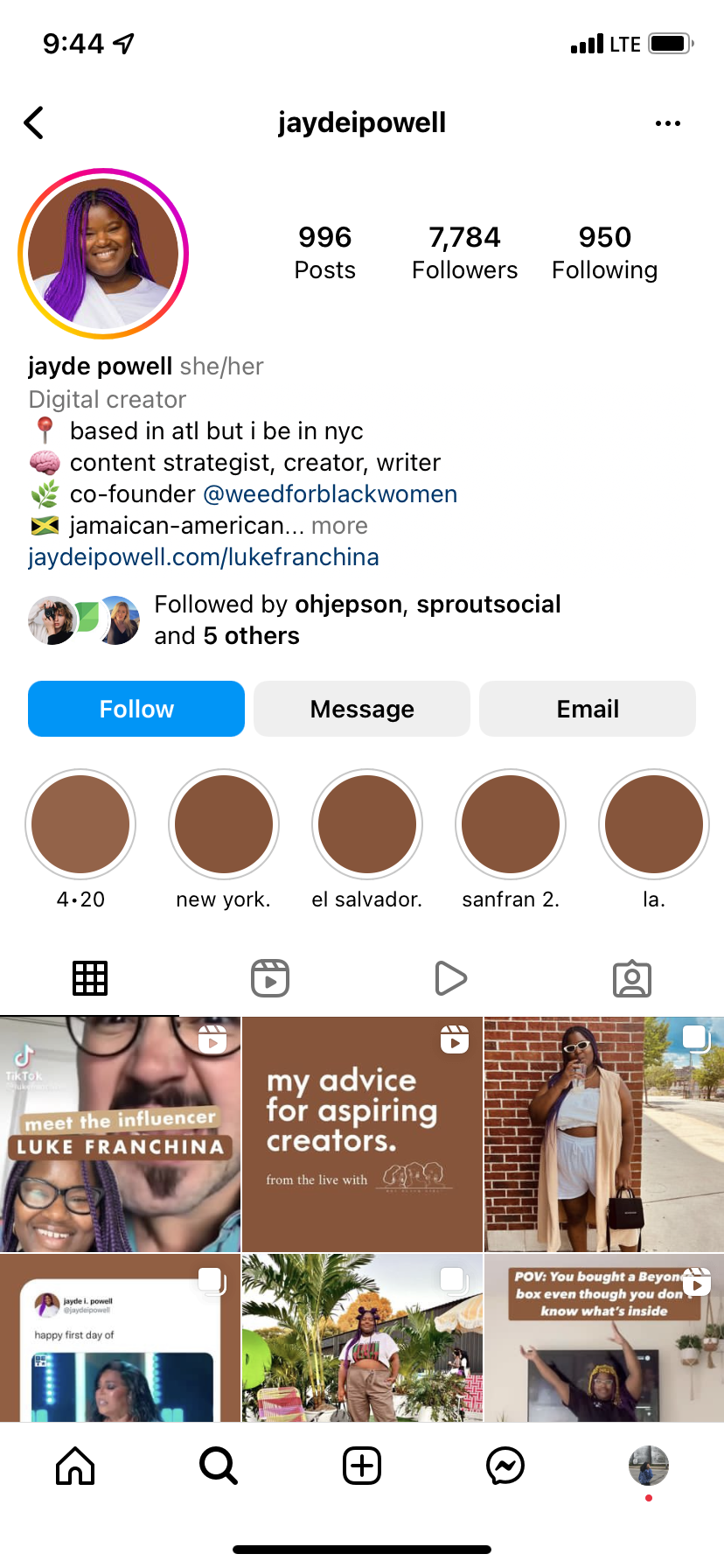Image resolution: width=724 pixels, height=1568 pixels.
Task: View the story from the profile picture
Action: click(103, 254)
